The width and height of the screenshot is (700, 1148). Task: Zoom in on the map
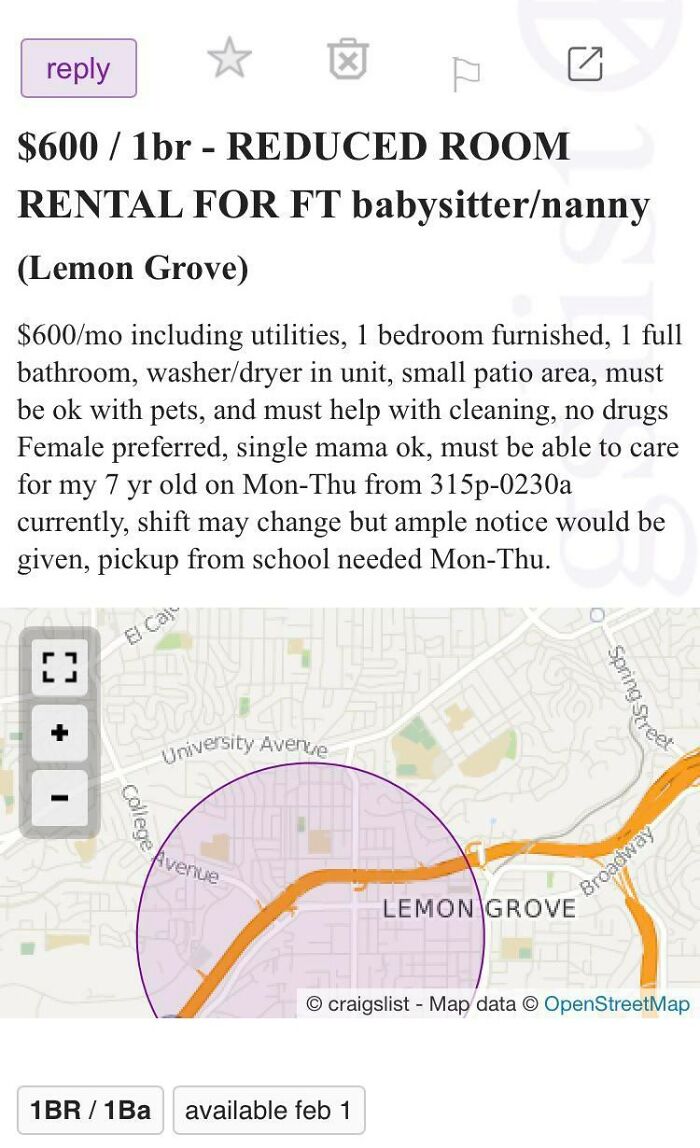point(59,733)
